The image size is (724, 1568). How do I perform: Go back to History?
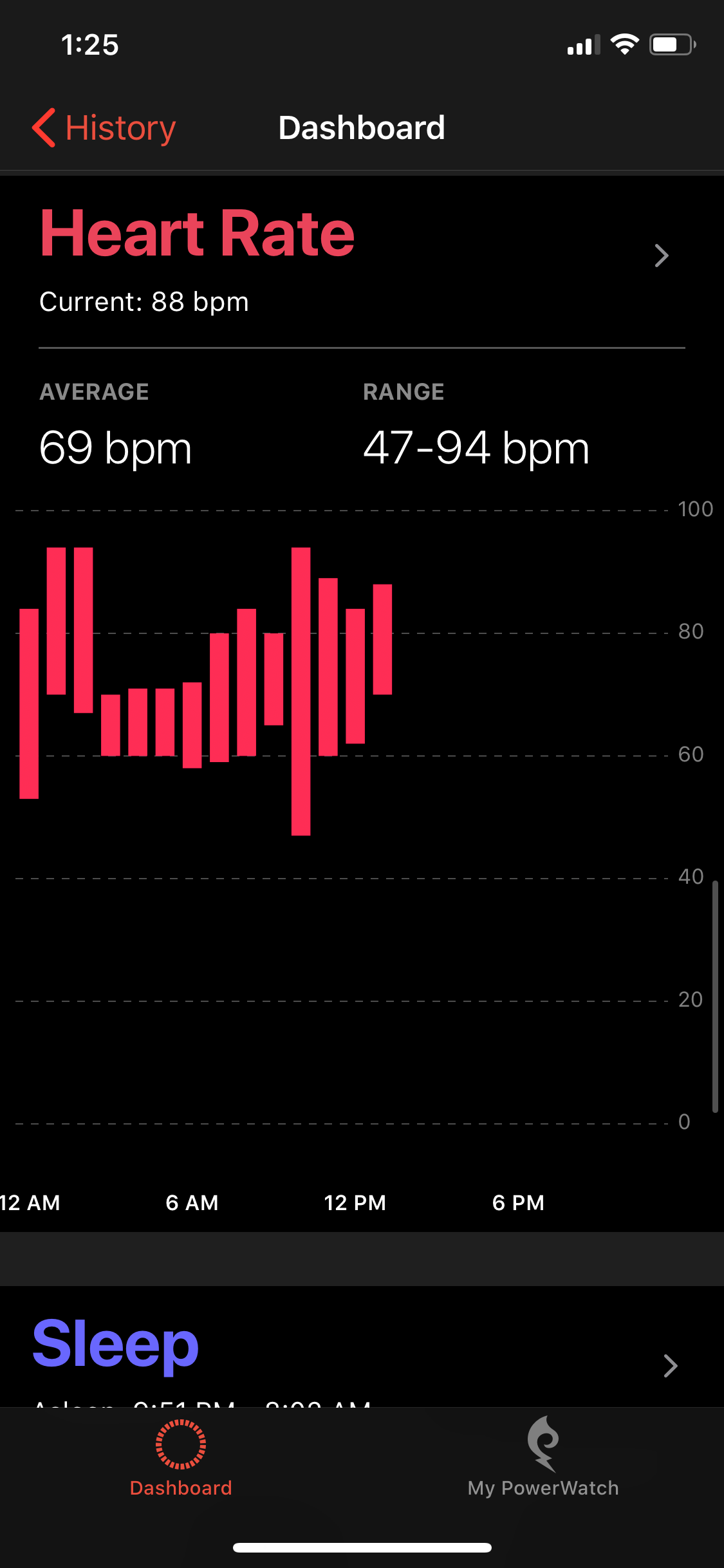104,127
